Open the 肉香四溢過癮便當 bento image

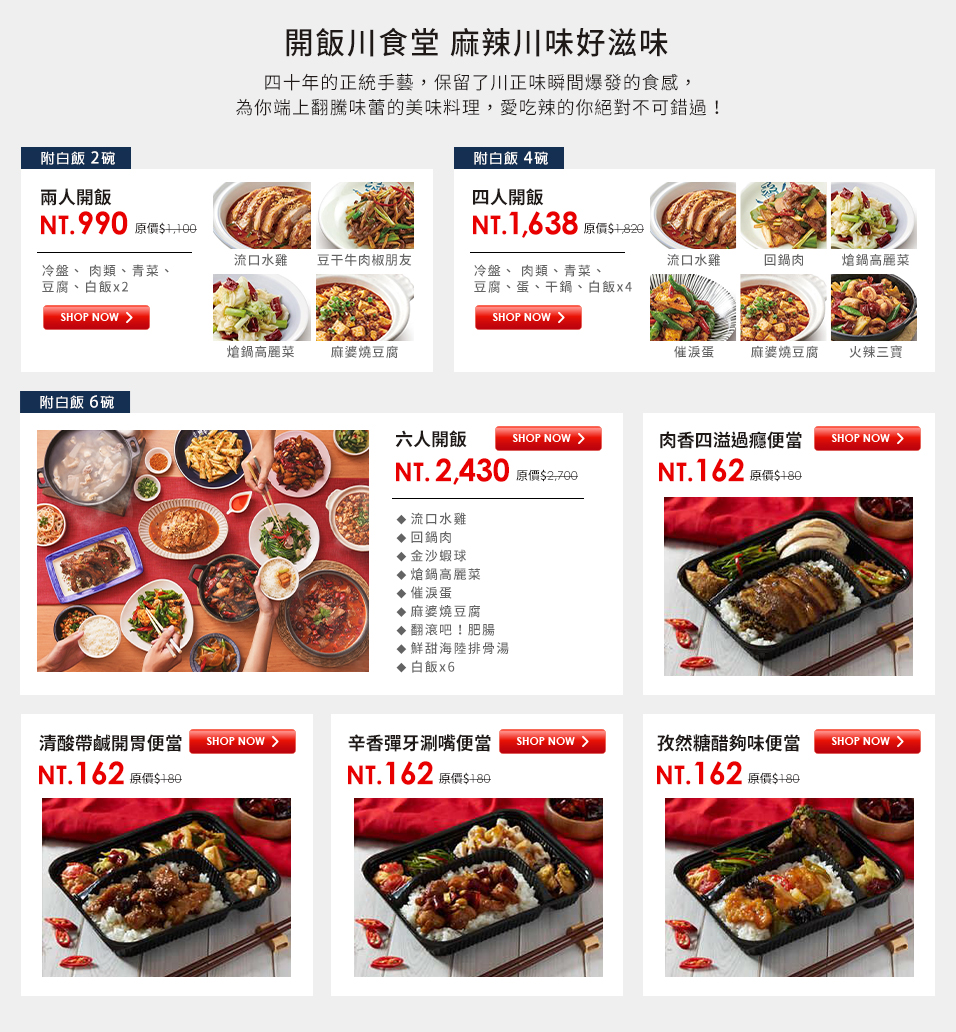coord(788,586)
